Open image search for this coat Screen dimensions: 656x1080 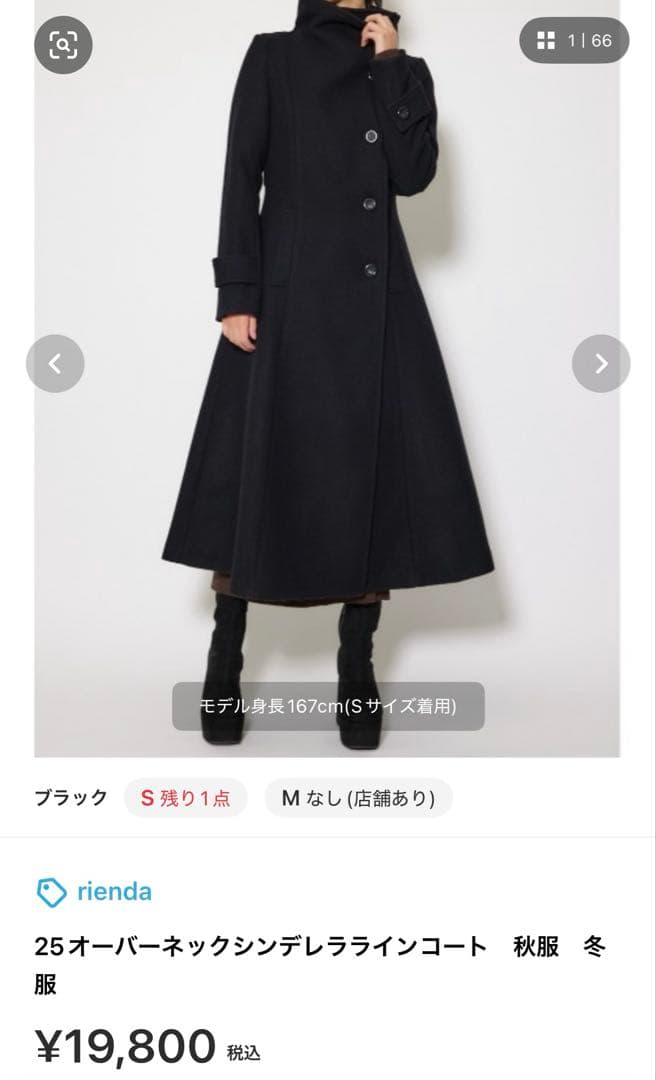click(63, 44)
